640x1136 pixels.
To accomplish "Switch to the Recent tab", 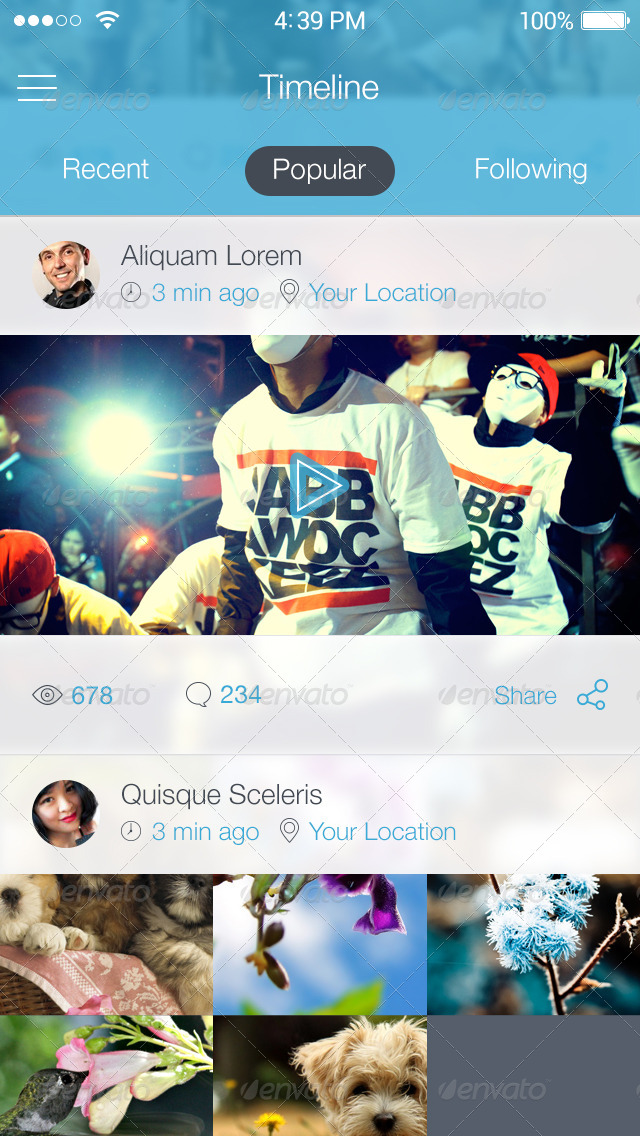I will [x=105, y=170].
